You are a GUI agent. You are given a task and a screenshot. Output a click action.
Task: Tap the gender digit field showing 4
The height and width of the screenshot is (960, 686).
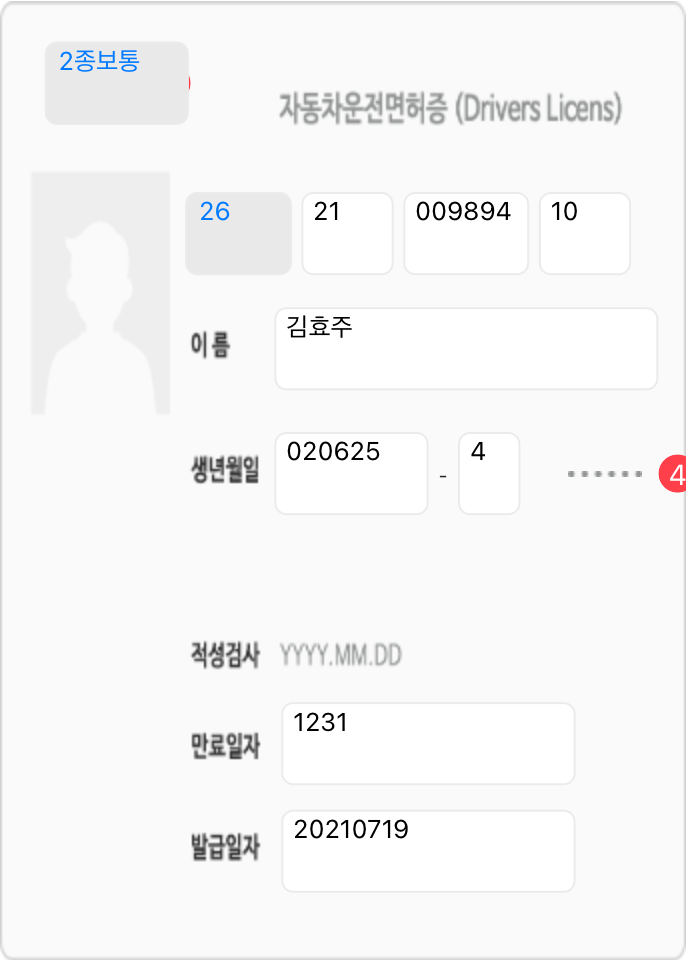(x=488, y=473)
